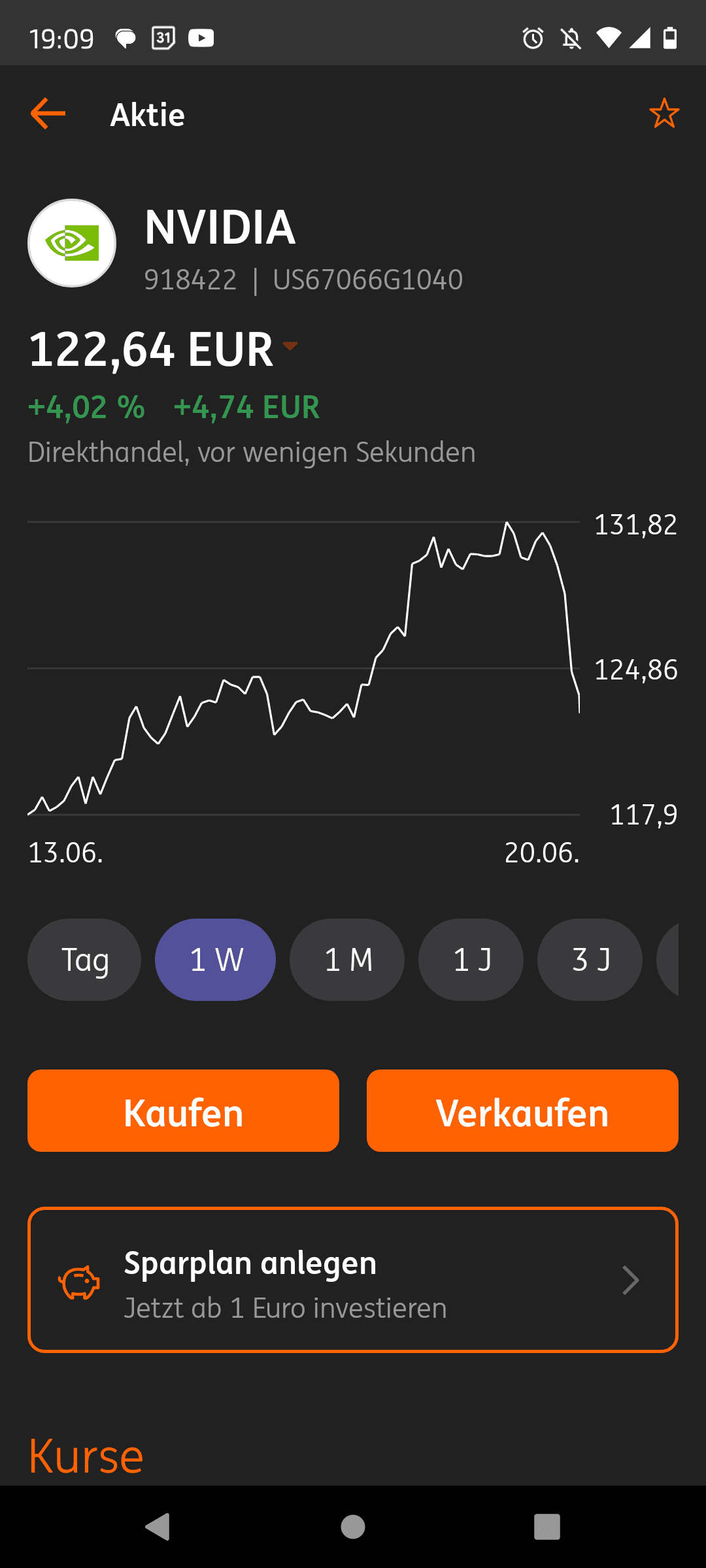Select the 1 W chart range
Viewport: 706px width, 1568px height.
(x=216, y=960)
